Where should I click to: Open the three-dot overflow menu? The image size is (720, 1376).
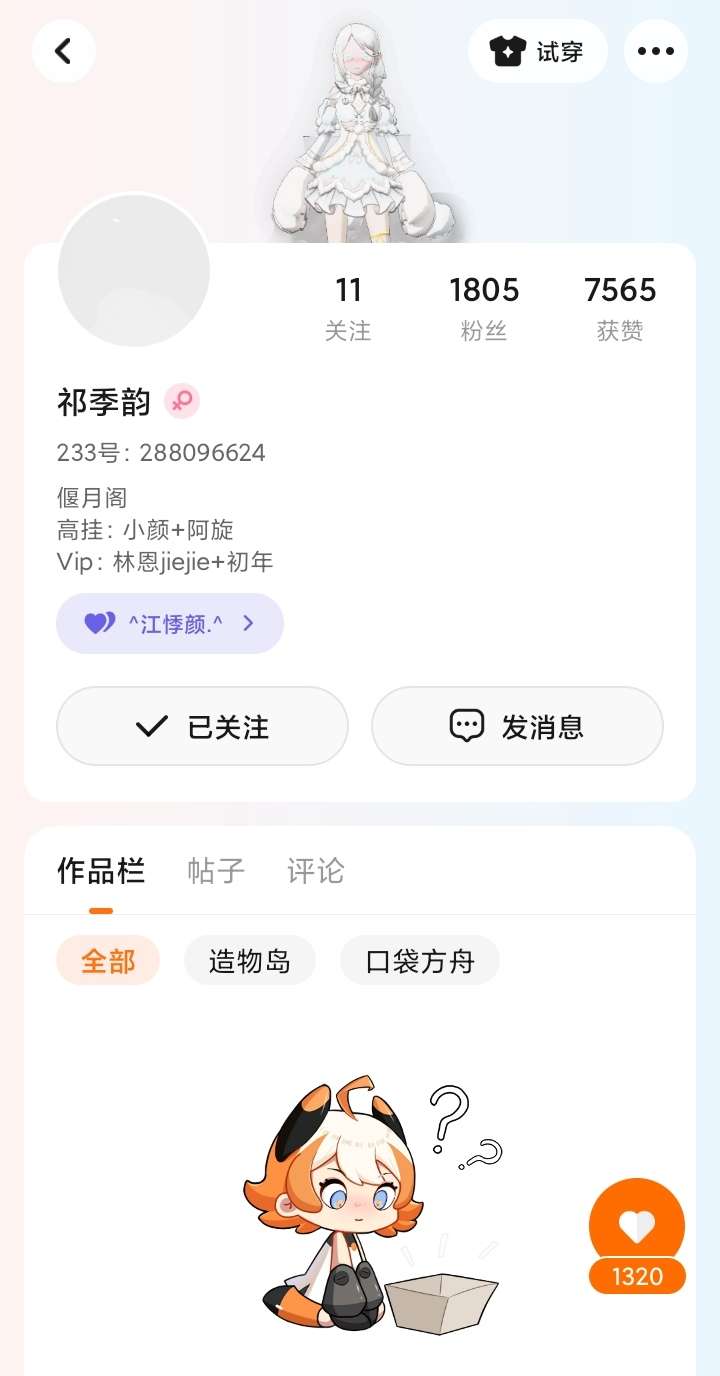click(655, 51)
